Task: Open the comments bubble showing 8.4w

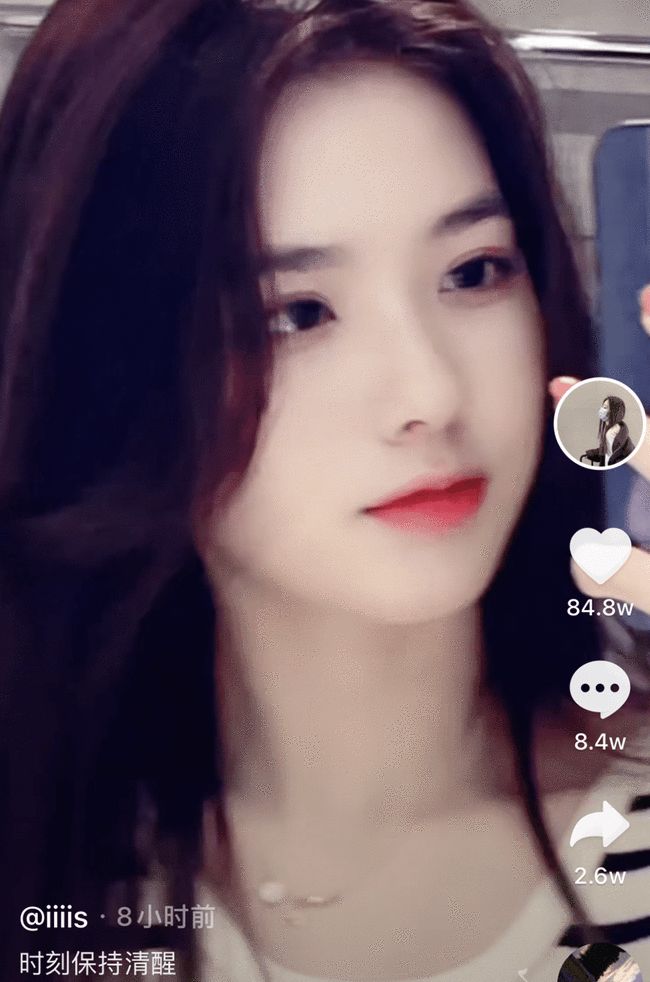Action: (x=600, y=689)
